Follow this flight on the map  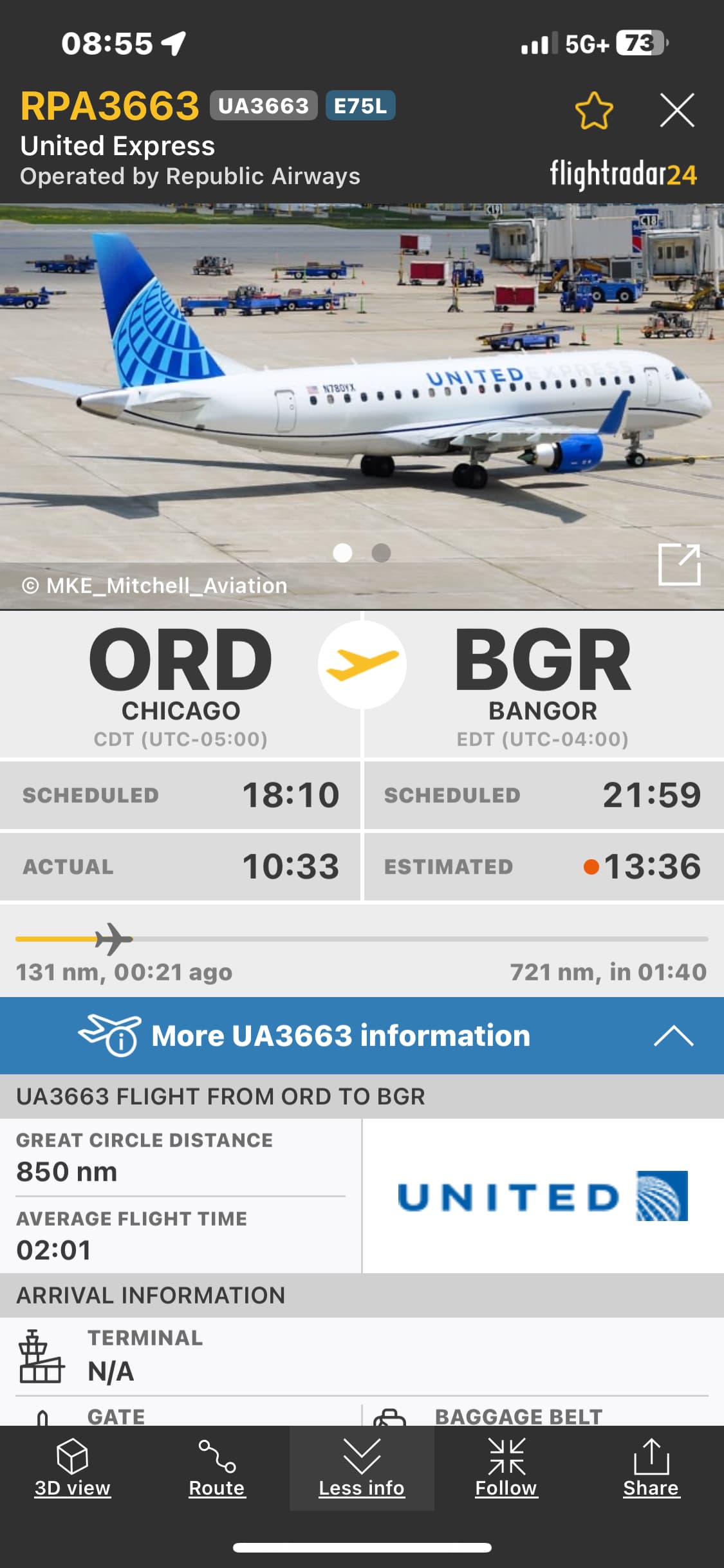click(506, 1468)
